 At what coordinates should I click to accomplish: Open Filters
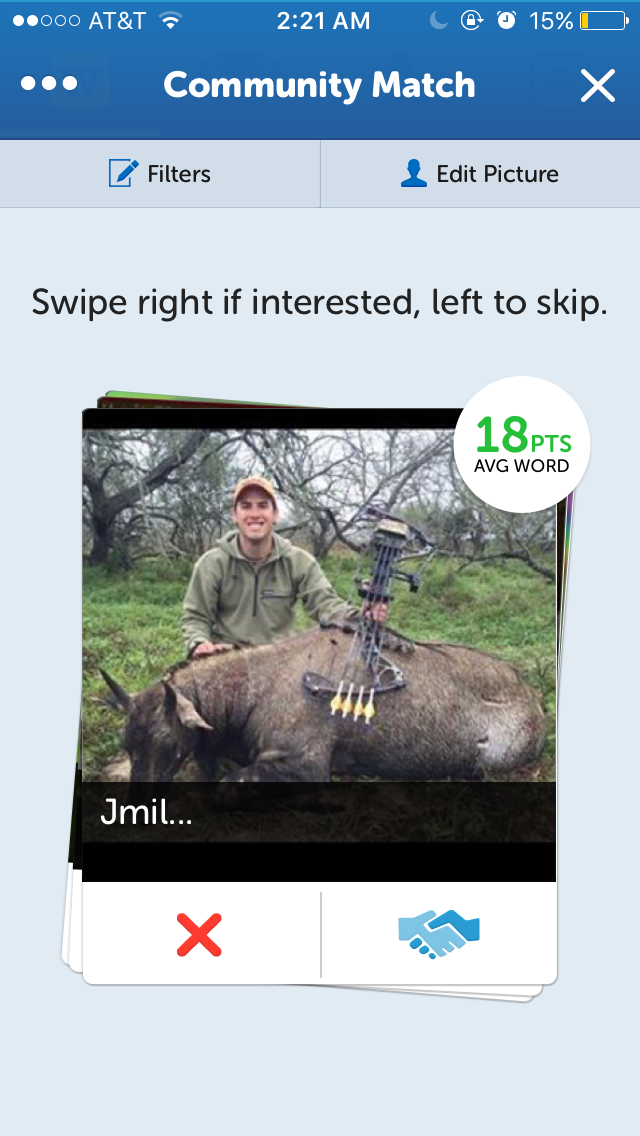[x=160, y=174]
